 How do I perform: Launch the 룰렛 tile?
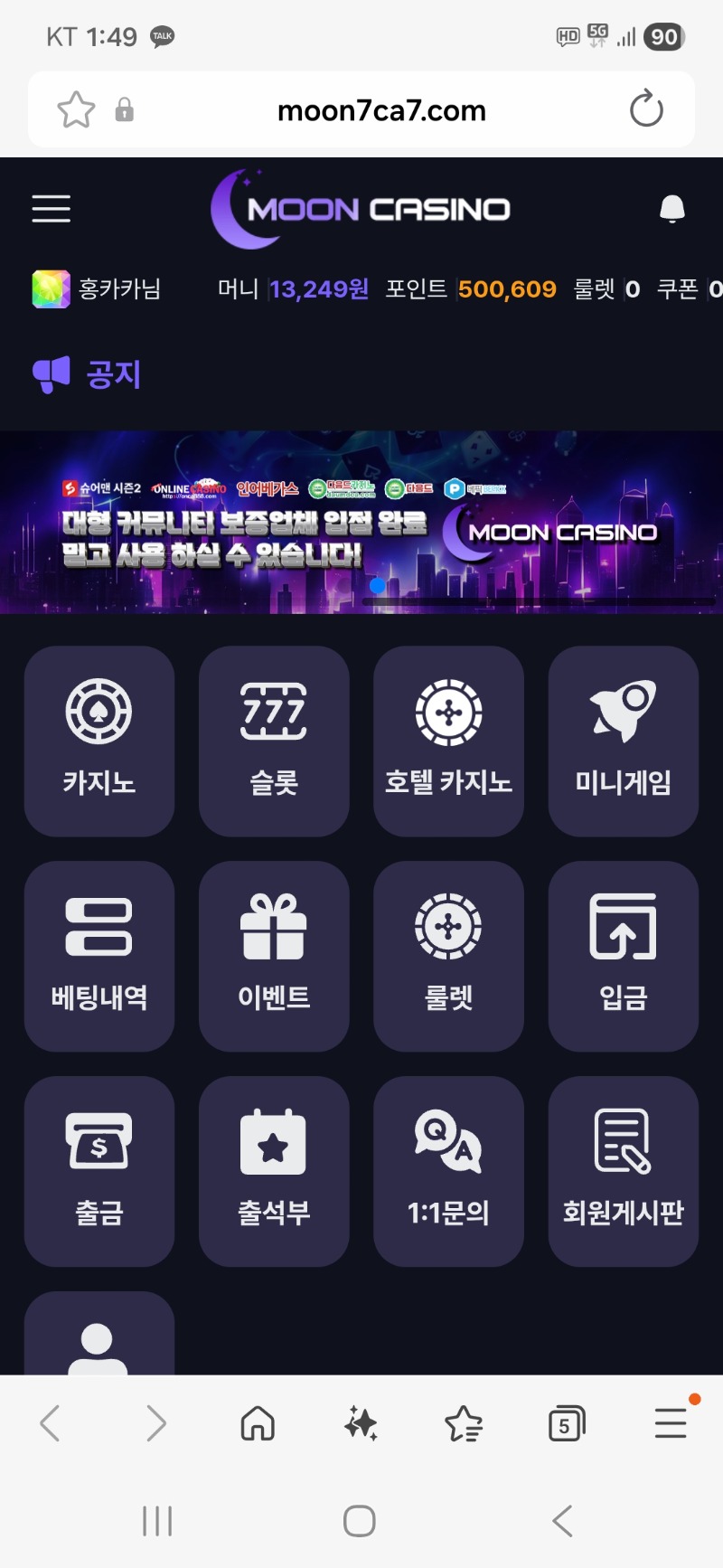(448, 956)
